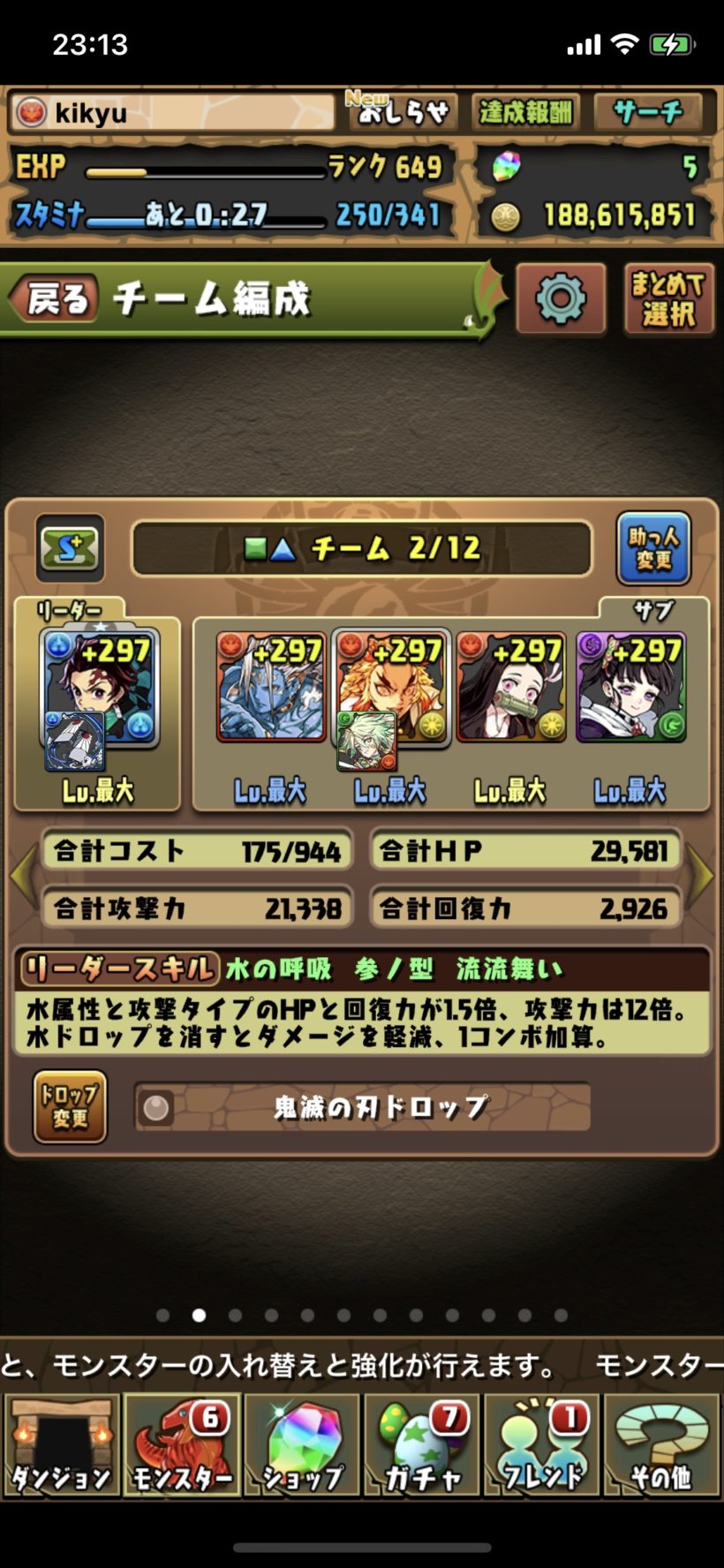Viewport: 724px width, 1568px height.
Task: Tap the 助っ人変更 helper change button
Action: coord(653,548)
